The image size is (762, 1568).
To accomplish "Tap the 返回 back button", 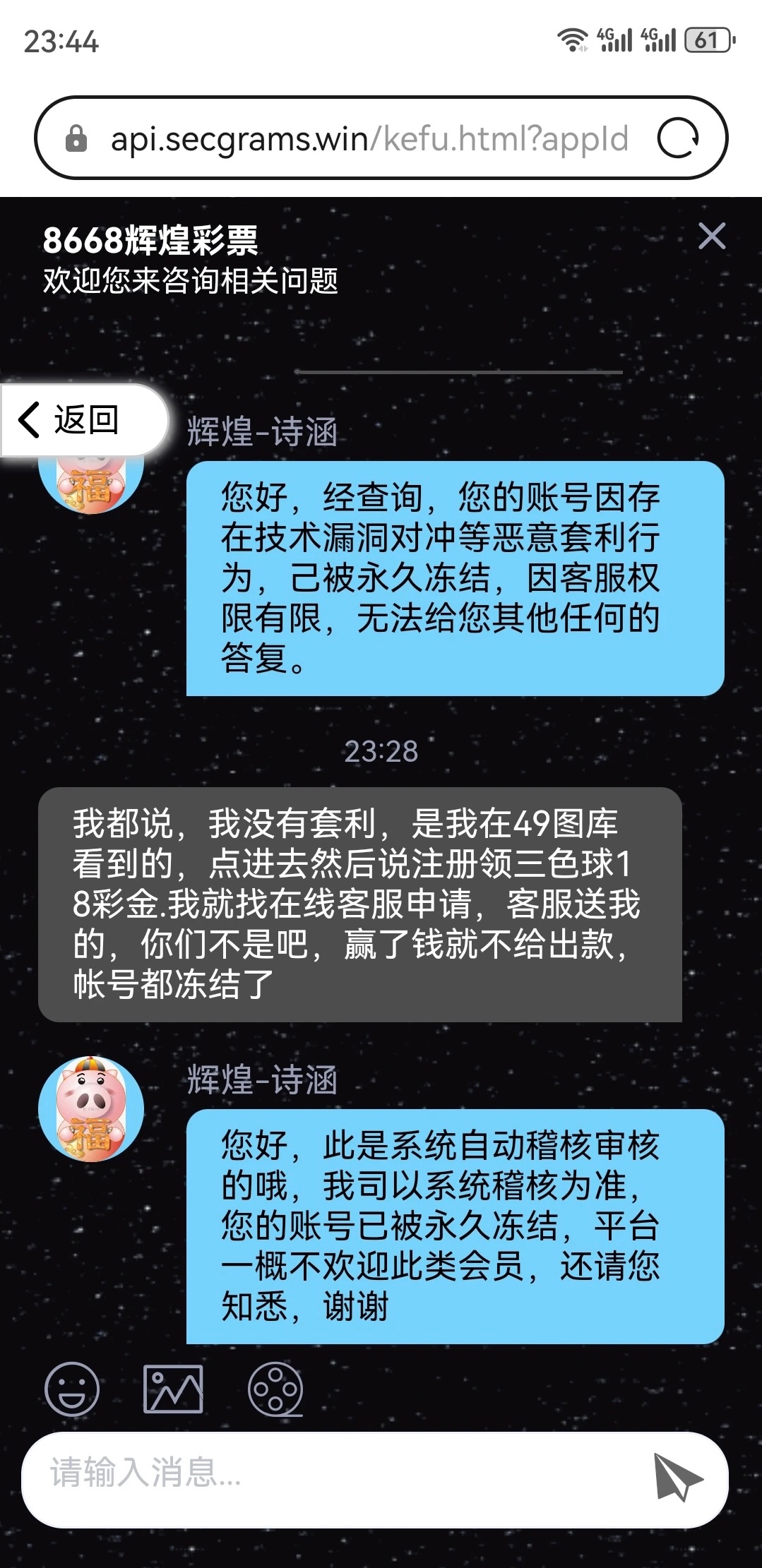I will 78,420.
